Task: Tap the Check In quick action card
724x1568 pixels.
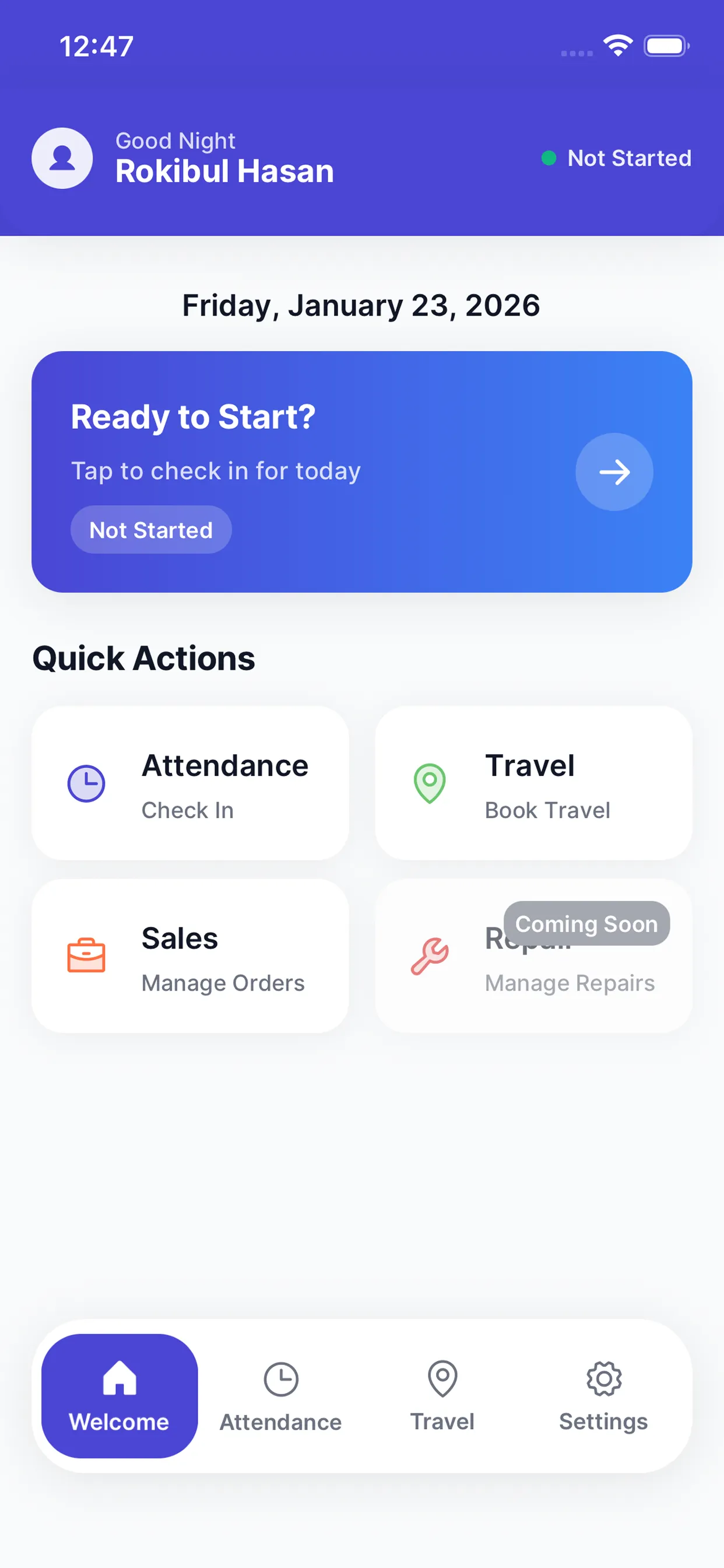Action: pos(189,784)
